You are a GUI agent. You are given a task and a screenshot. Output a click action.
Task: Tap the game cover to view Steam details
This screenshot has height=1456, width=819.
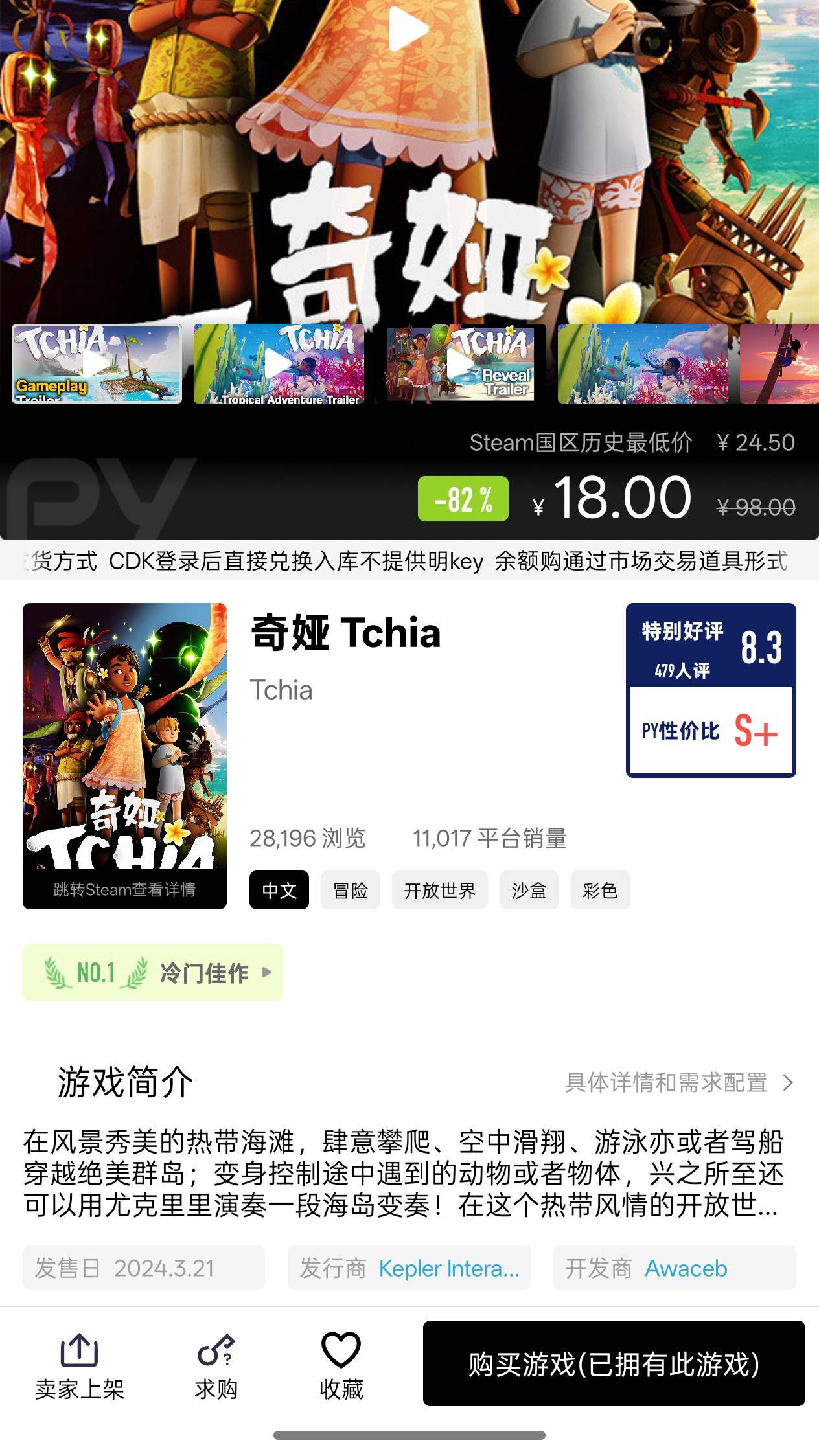click(124, 755)
